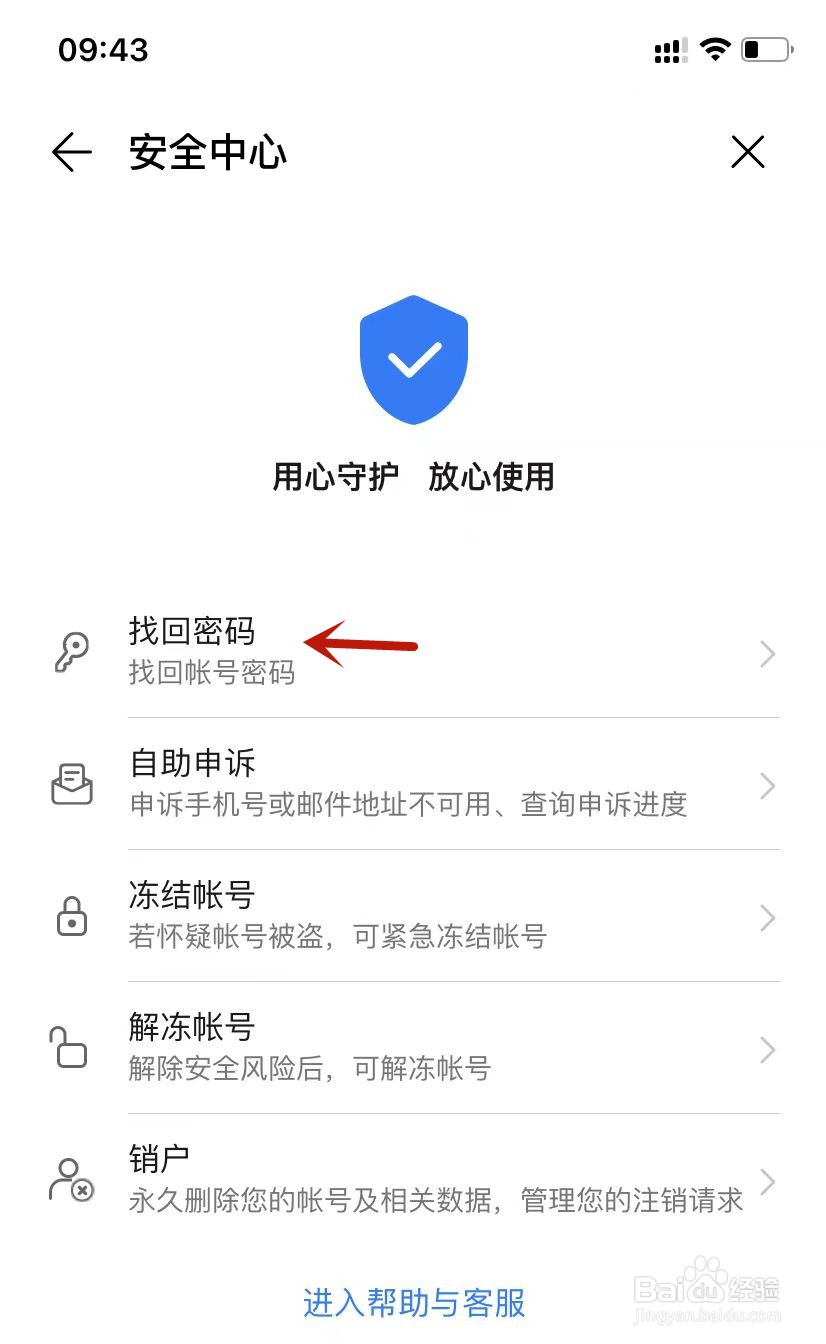
Task: Click the envelope icon for 自助申诉
Action: click(70, 784)
